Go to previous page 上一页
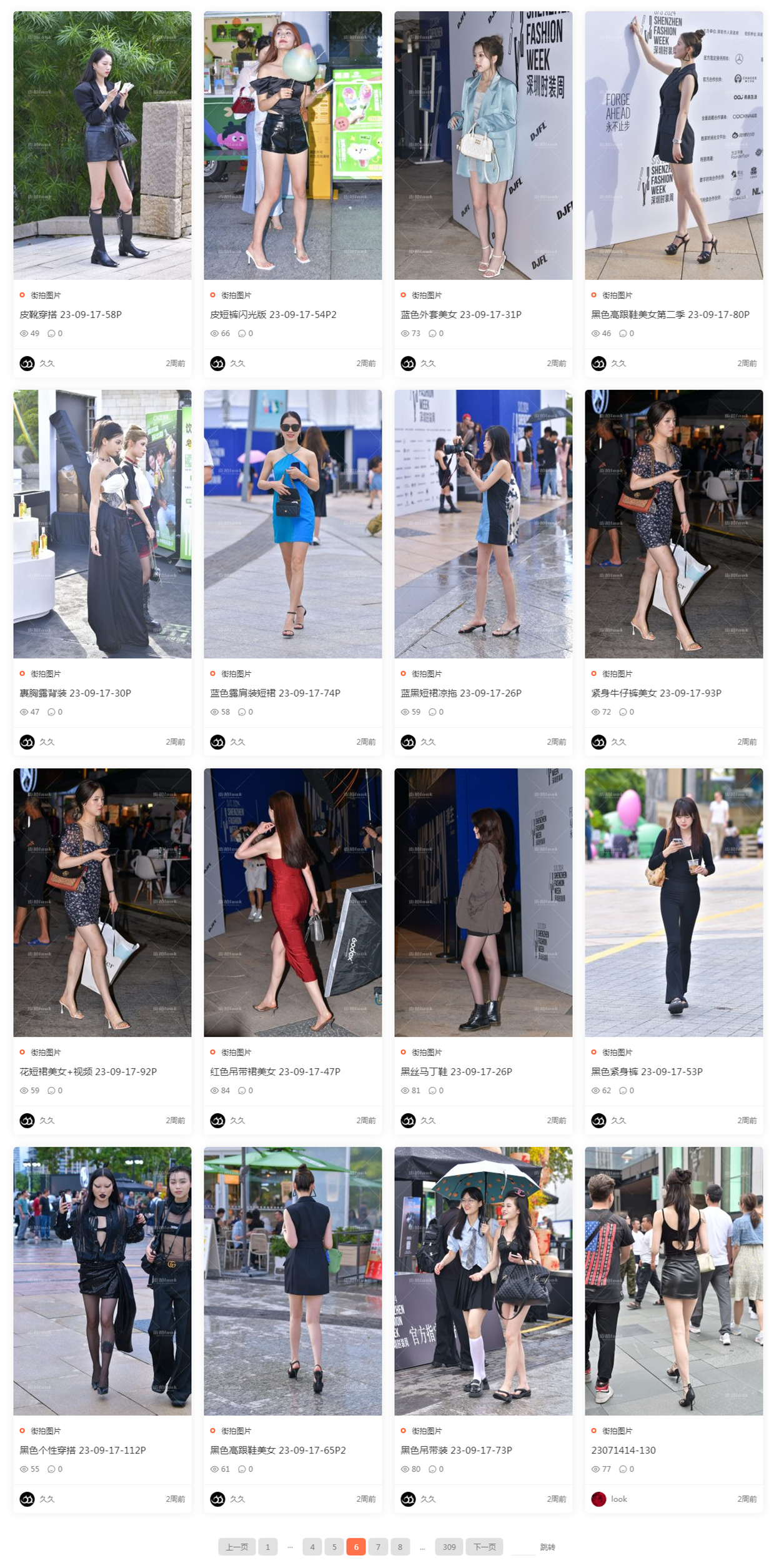This screenshot has height=1568, width=784. (236, 1547)
